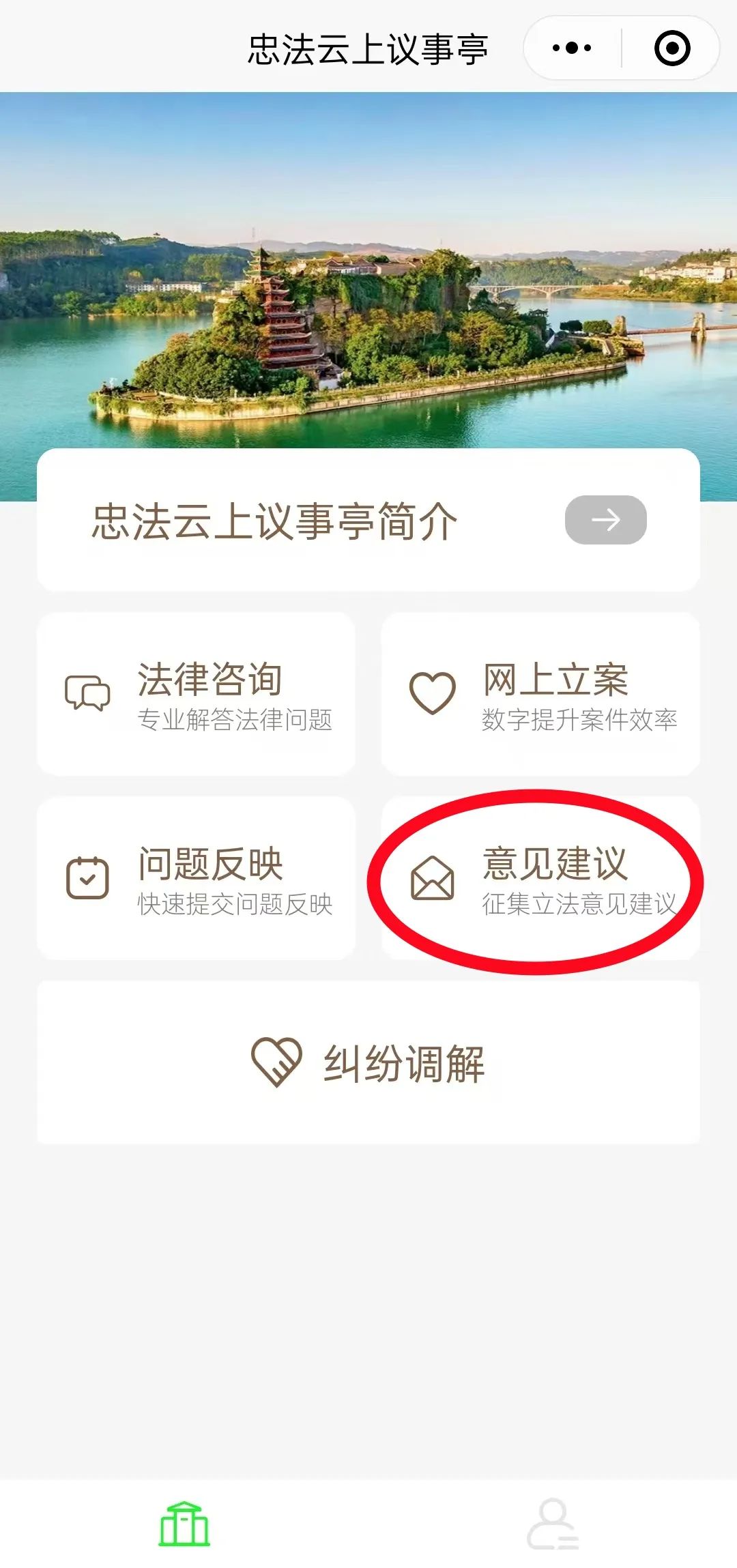
Task: Open 忠法云上议事亭简介 with the arrow button
Action: 605,520
